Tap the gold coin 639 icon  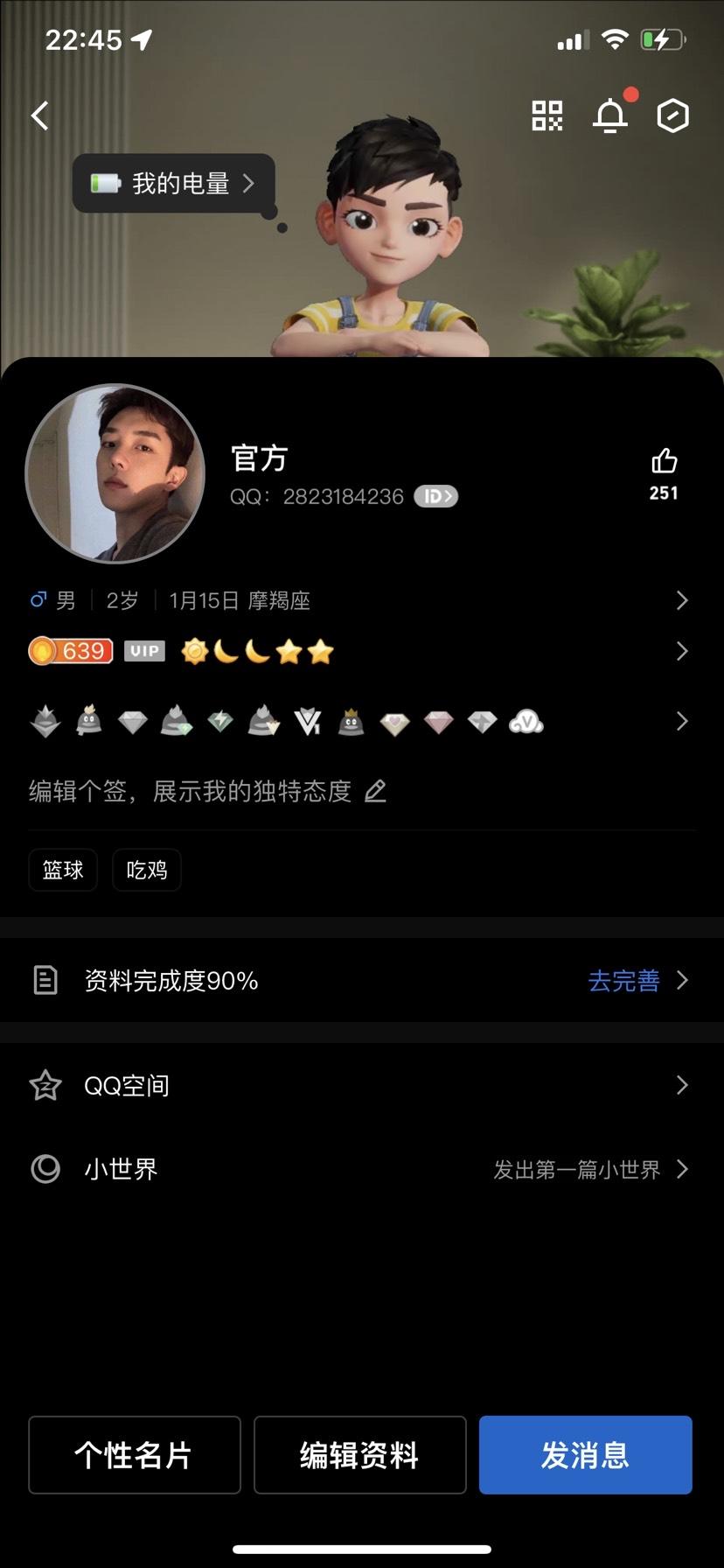click(x=69, y=650)
